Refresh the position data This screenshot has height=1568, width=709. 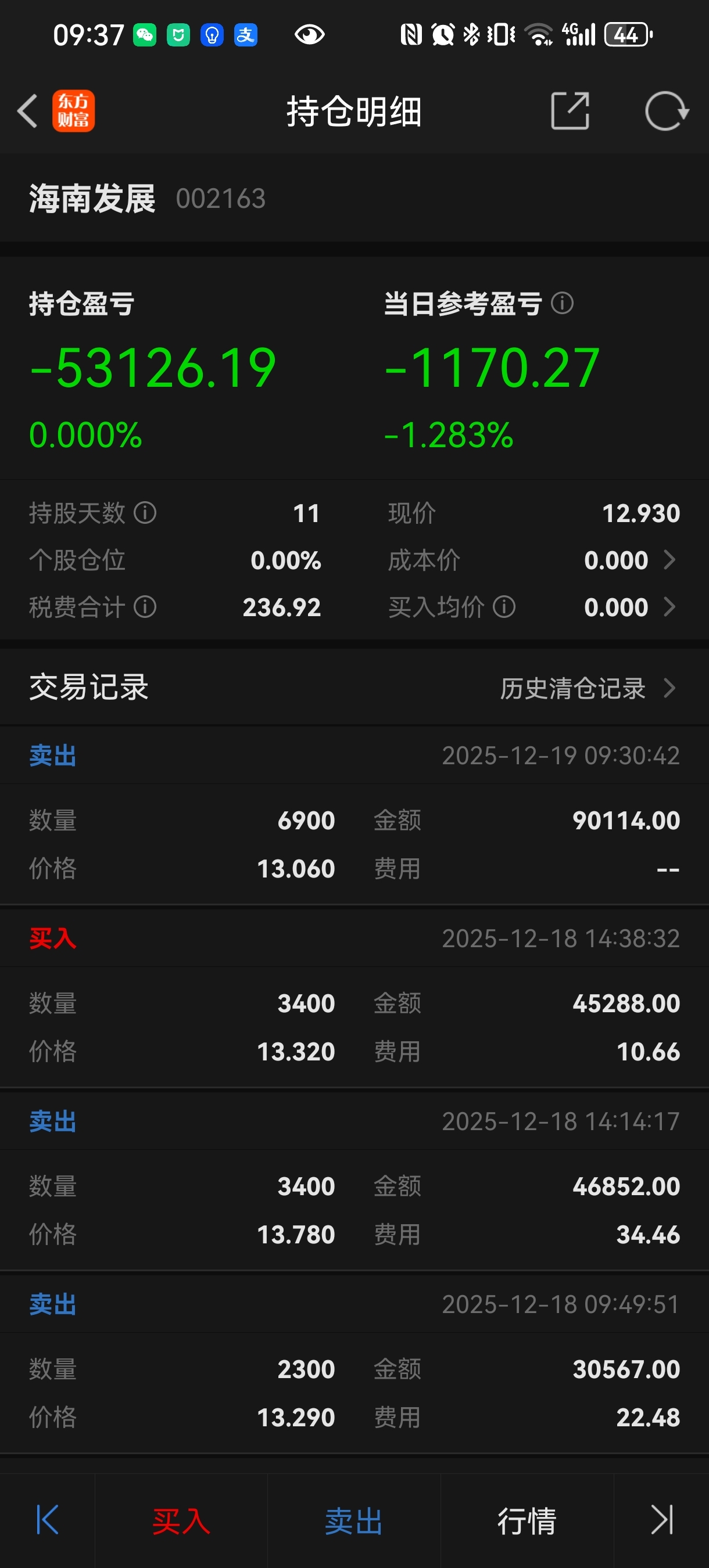point(666,112)
